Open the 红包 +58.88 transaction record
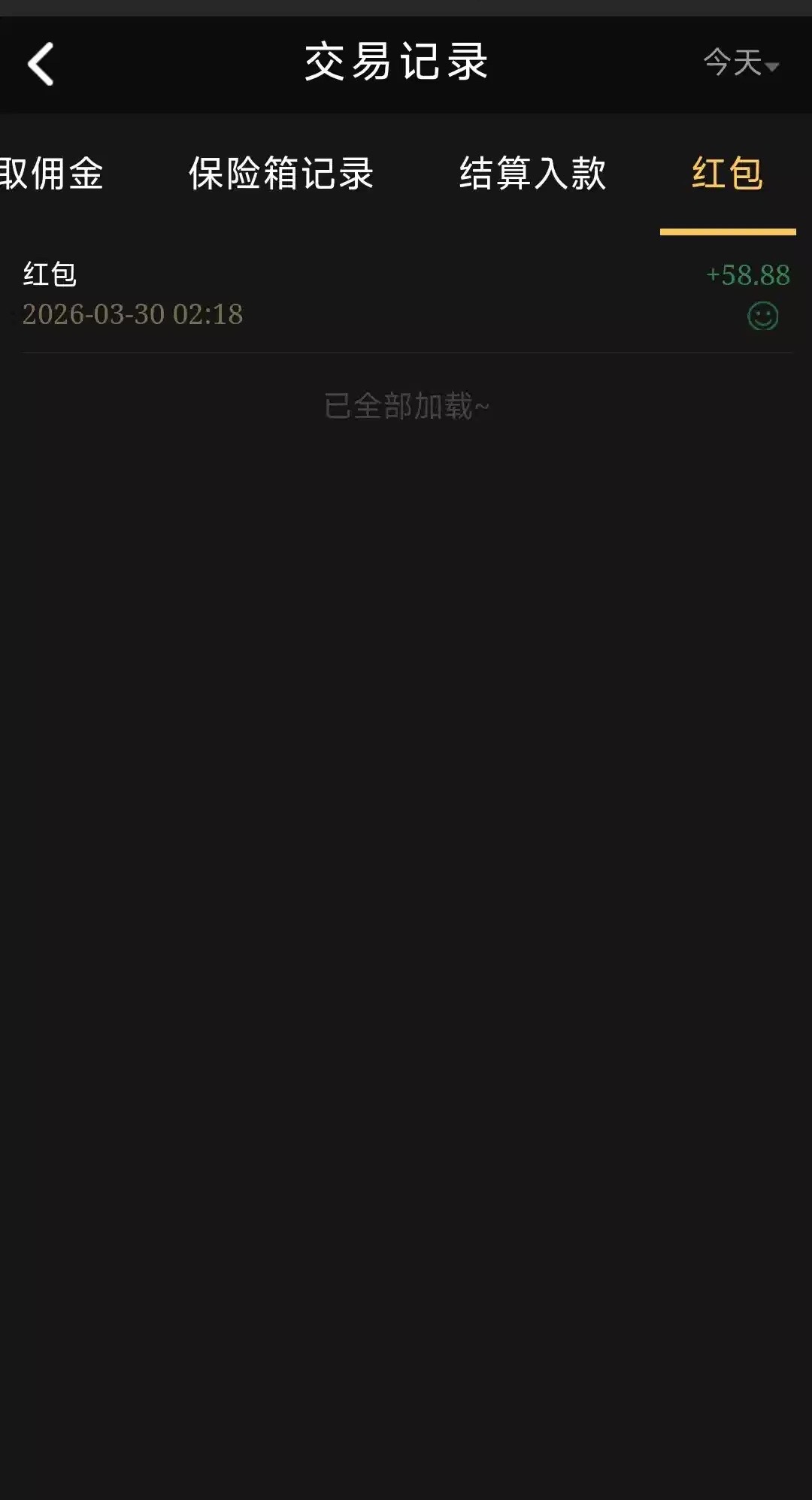The height and width of the screenshot is (1500, 812). coord(406,295)
